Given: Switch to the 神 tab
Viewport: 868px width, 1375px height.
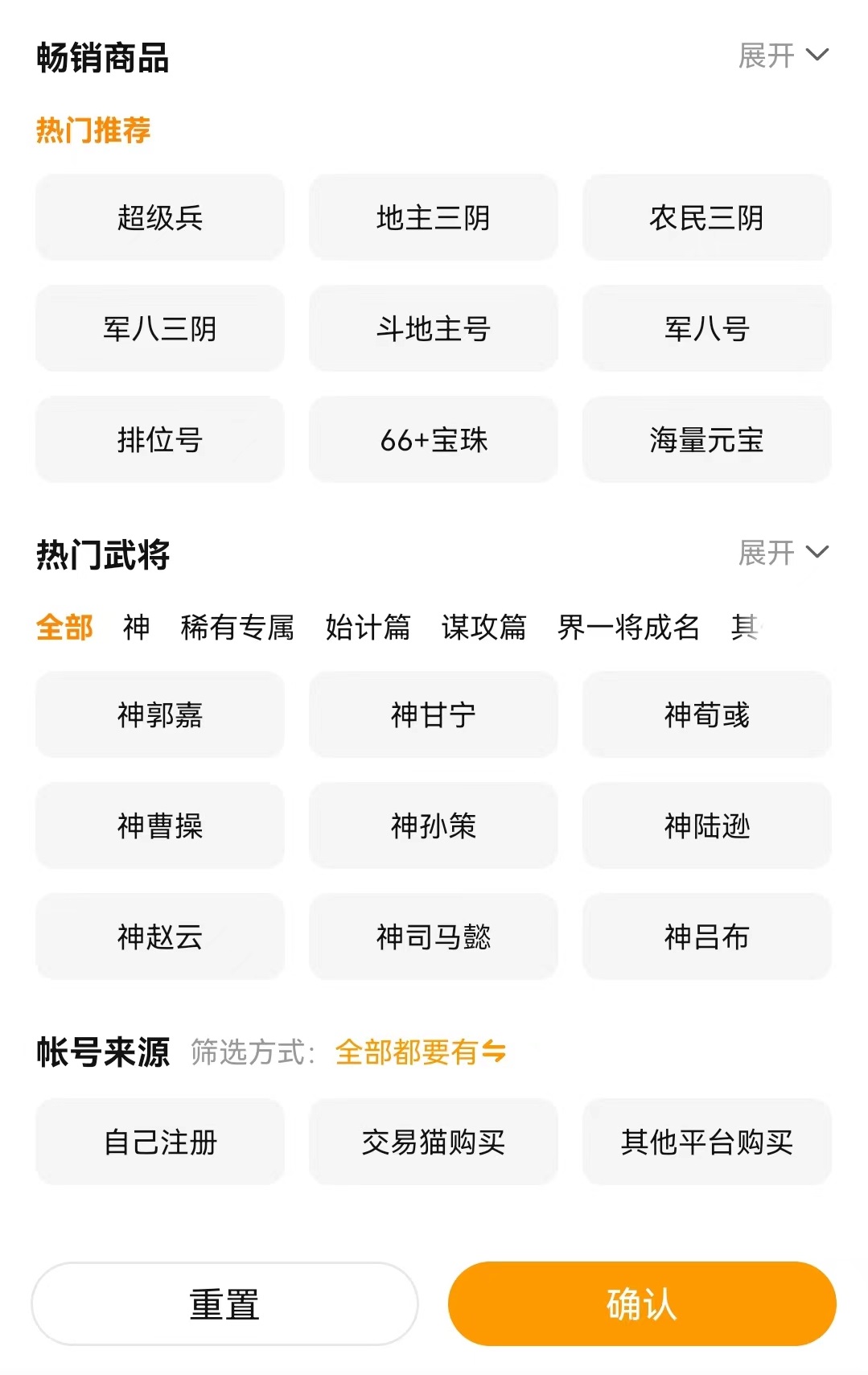Looking at the screenshot, I should point(136,627).
